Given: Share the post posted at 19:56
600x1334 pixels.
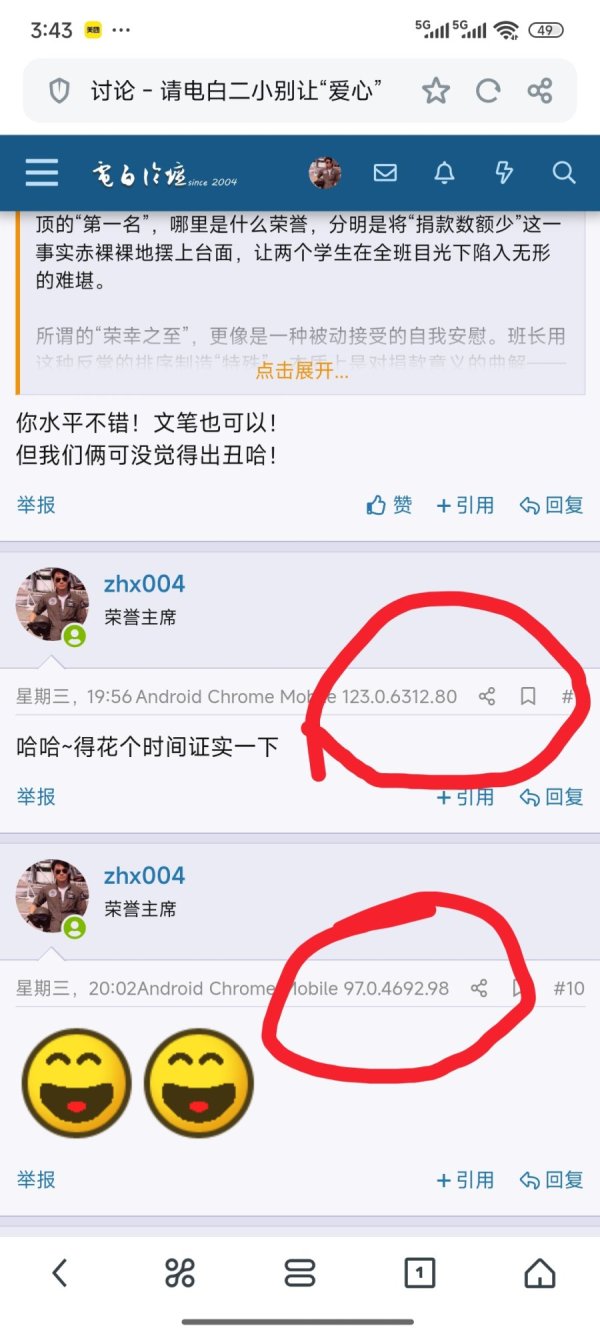Looking at the screenshot, I should [487, 696].
